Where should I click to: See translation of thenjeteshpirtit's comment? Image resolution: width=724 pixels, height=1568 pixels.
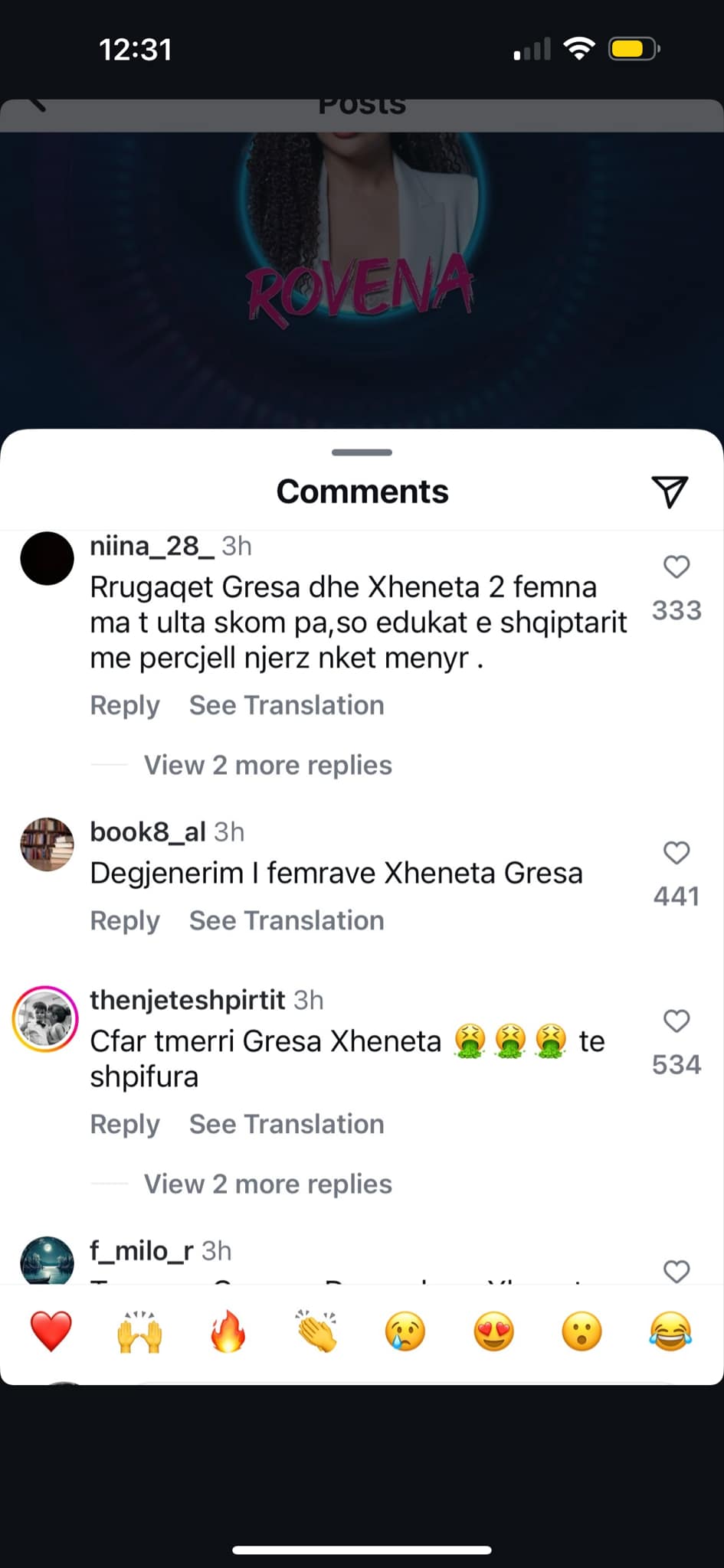tap(287, 1124)
